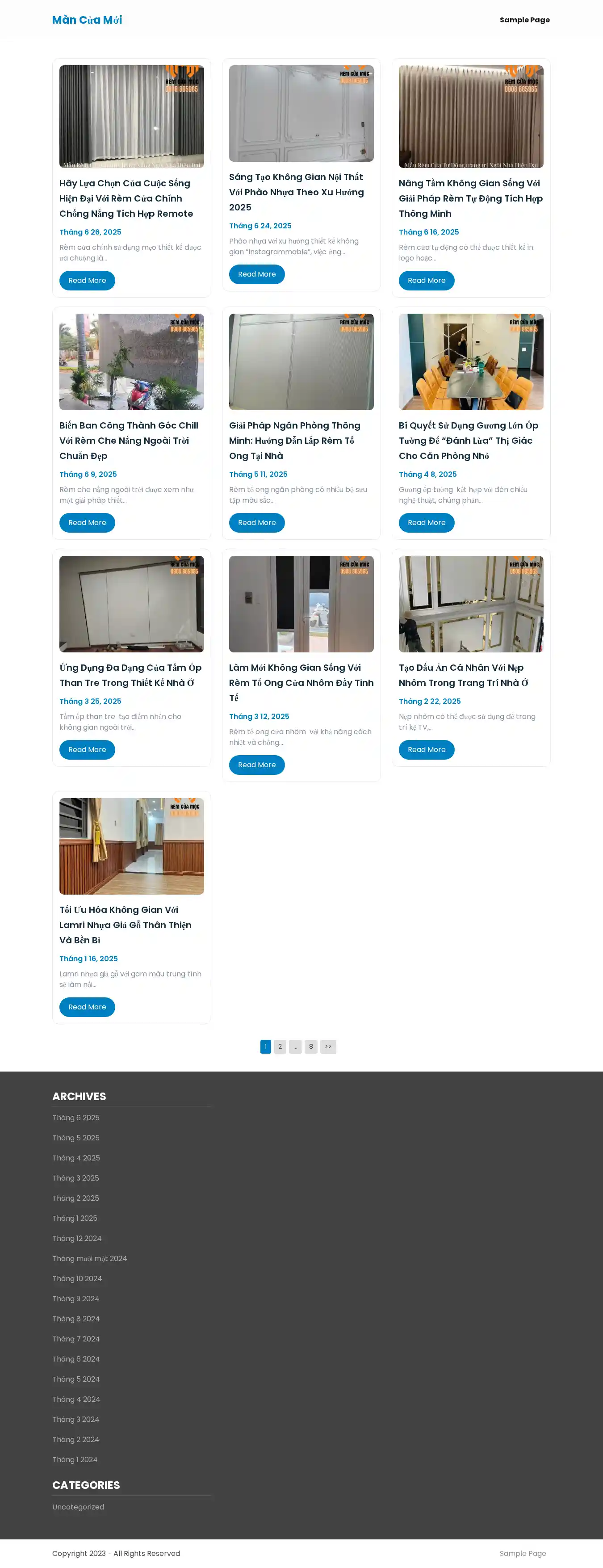Viewport: 603px width, 1568px height.
Task: Go to the next page arrow
Action: tap(328, 1047)
